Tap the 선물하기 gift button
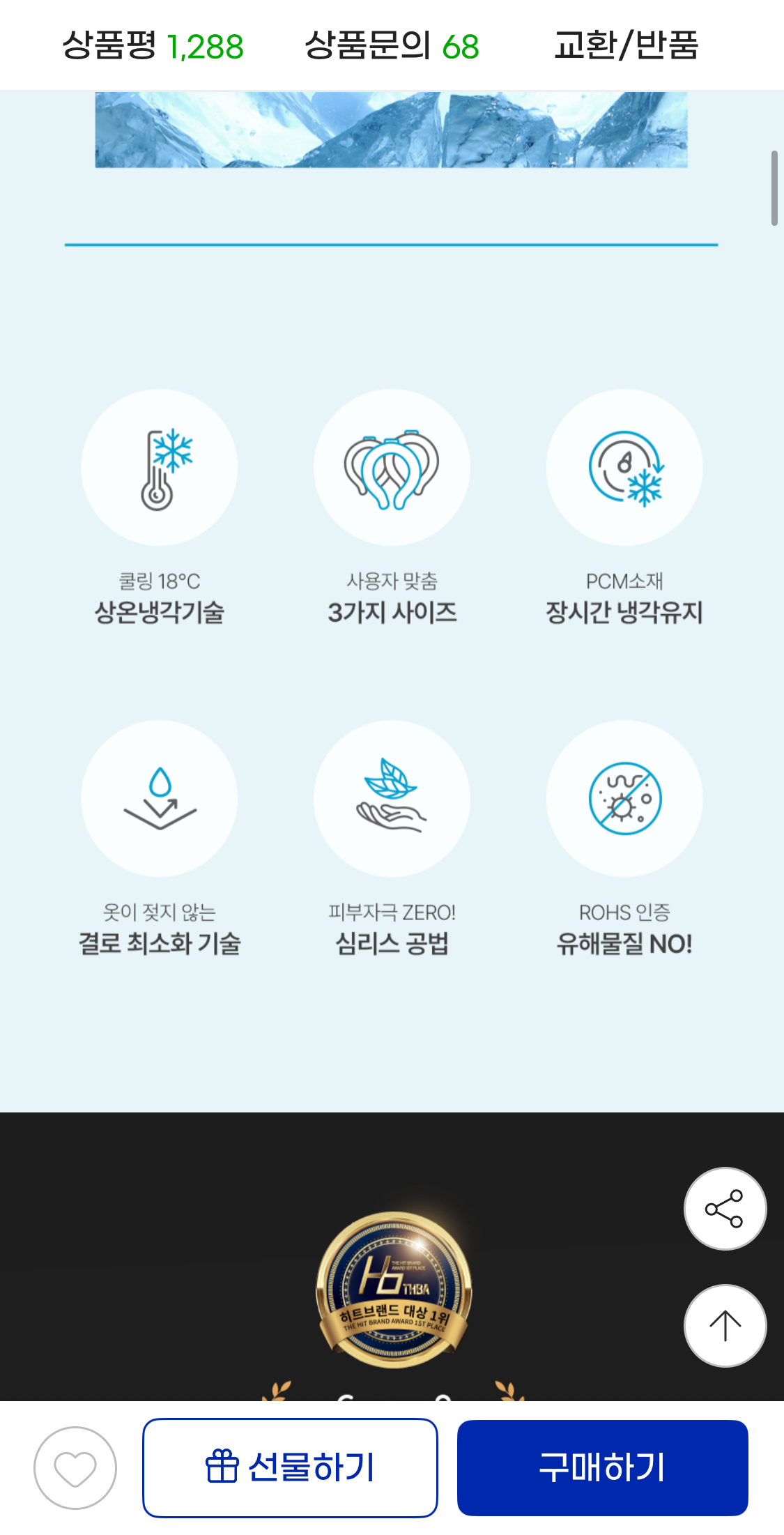The image size is (784, 1535). [290, 1467]
